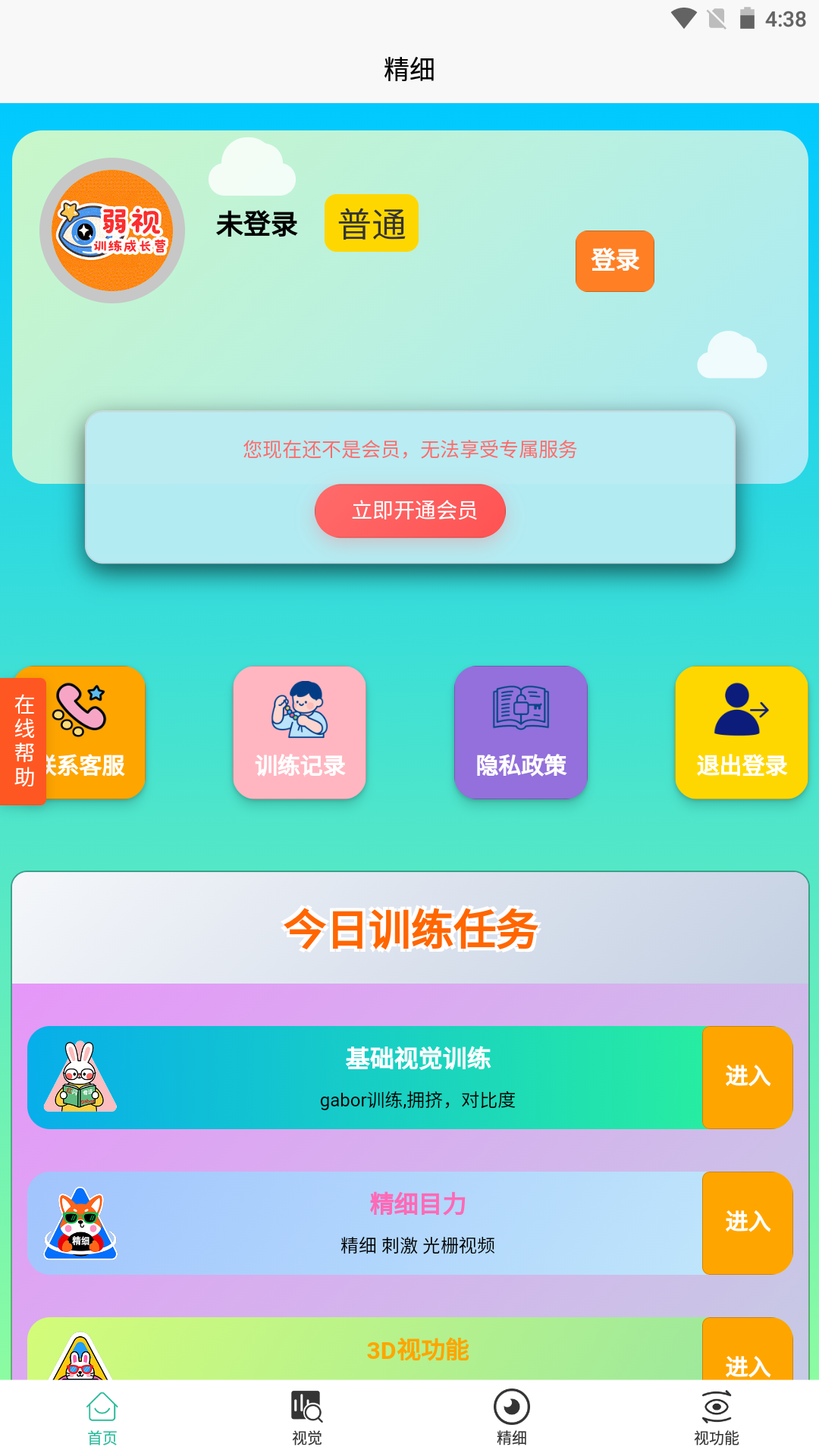Open the 隐私政策 privacy policy icon
Screen dimensions: 819x1456
[520, 732]
